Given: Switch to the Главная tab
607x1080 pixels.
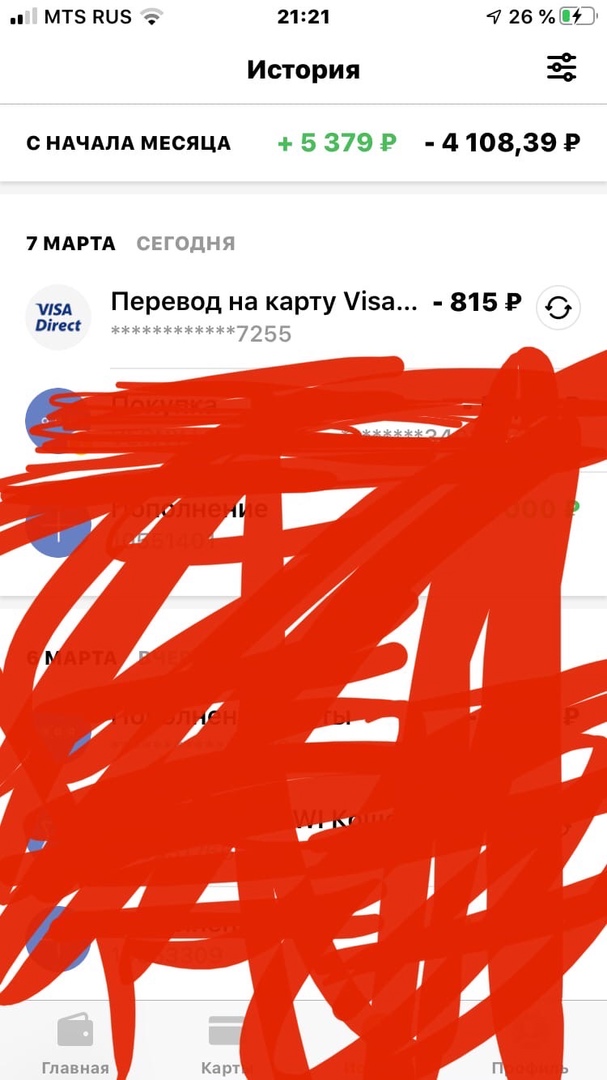Looking at the screenshot, I should (76, 1043).
